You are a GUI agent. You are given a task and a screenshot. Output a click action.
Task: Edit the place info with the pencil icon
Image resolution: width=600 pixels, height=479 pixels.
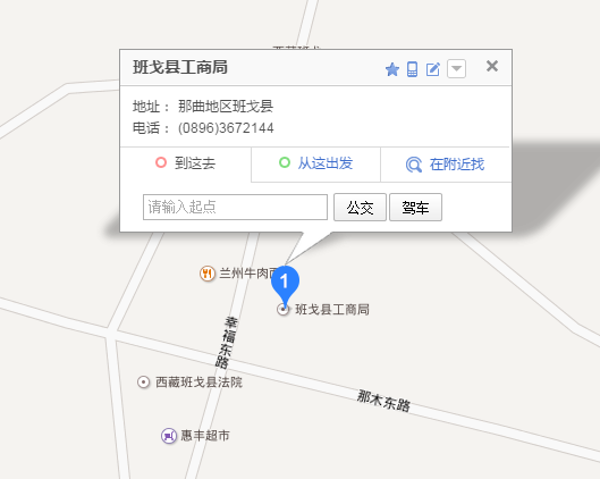point(433,69)
